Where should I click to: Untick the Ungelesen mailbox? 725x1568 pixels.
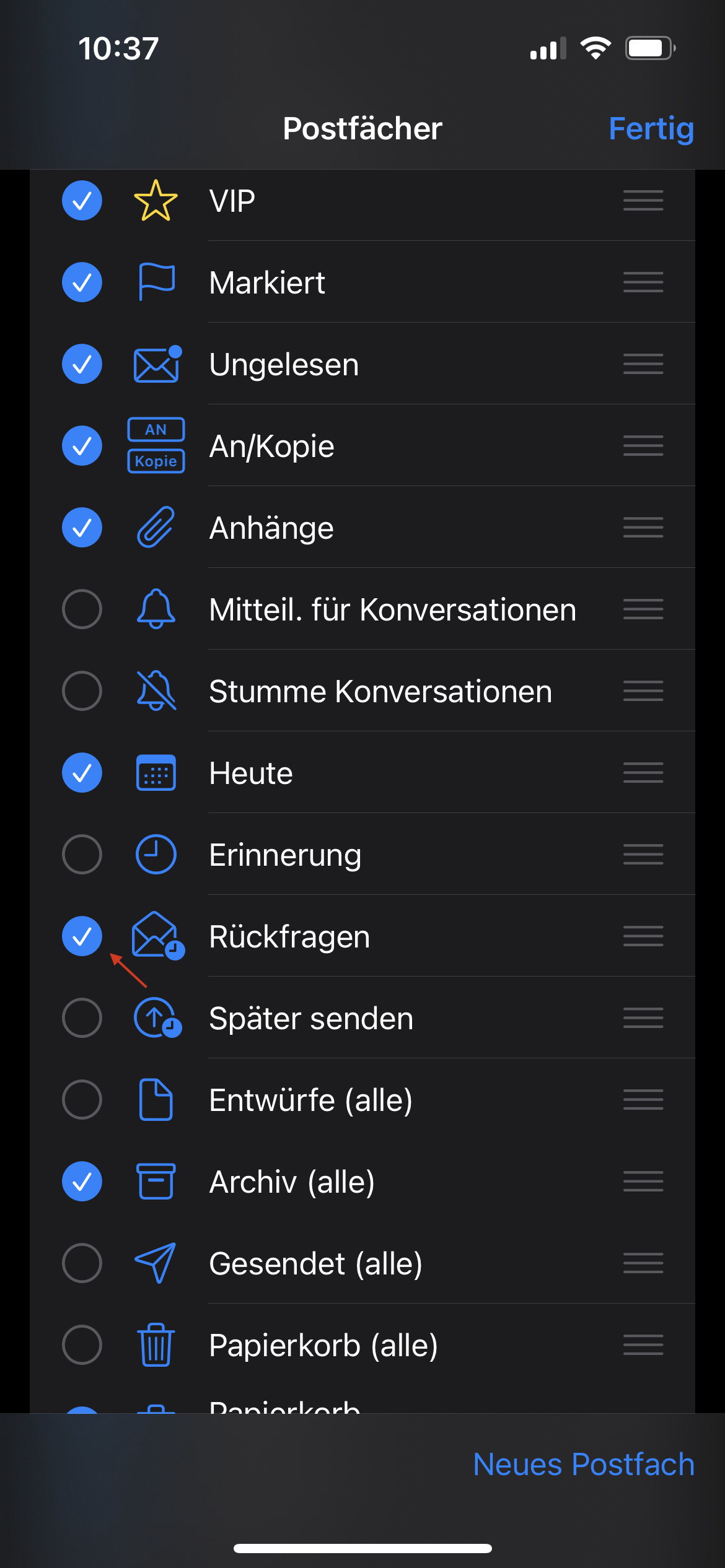tap(82, 364)
